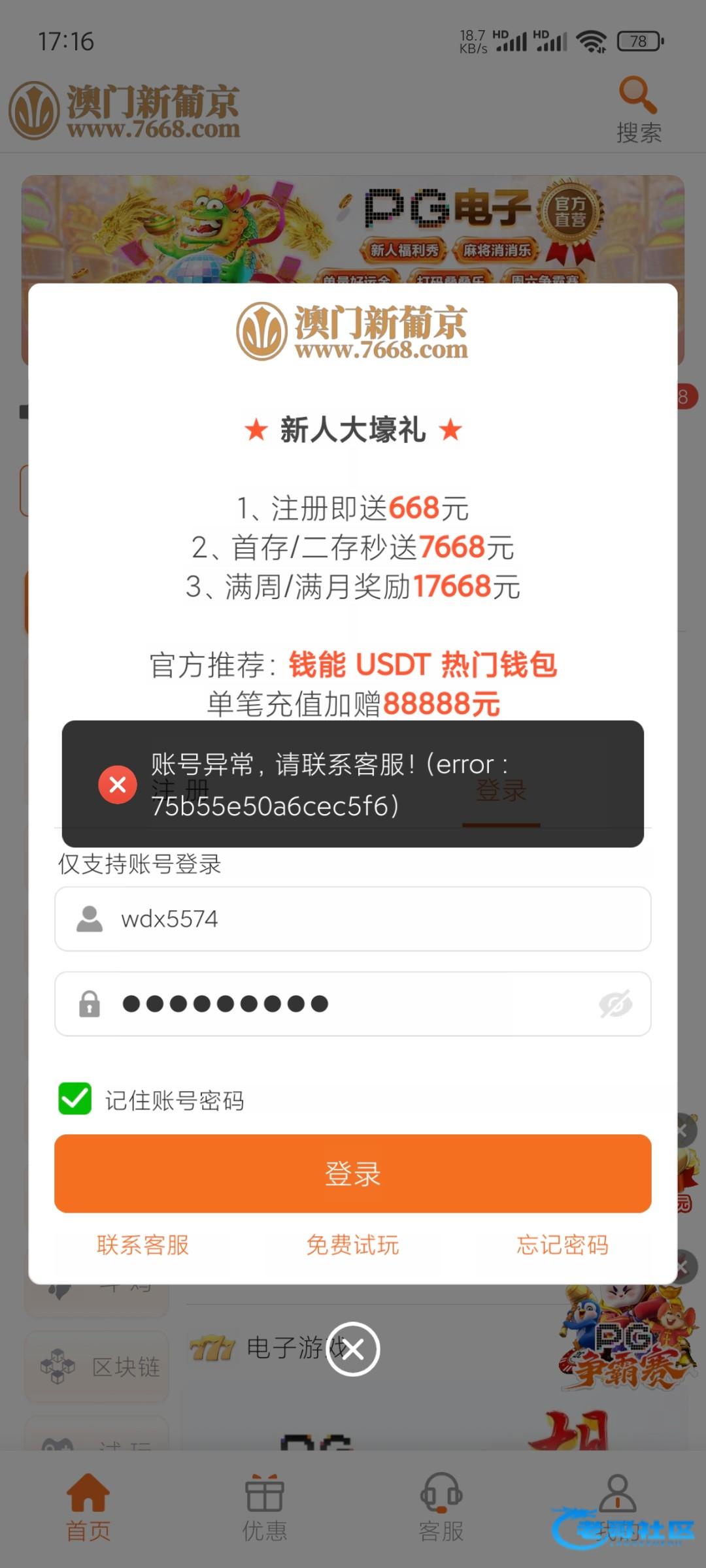The height and width of the screenshot is (1568, 706).
Task: Tap the password input field
Action: 353,1004
